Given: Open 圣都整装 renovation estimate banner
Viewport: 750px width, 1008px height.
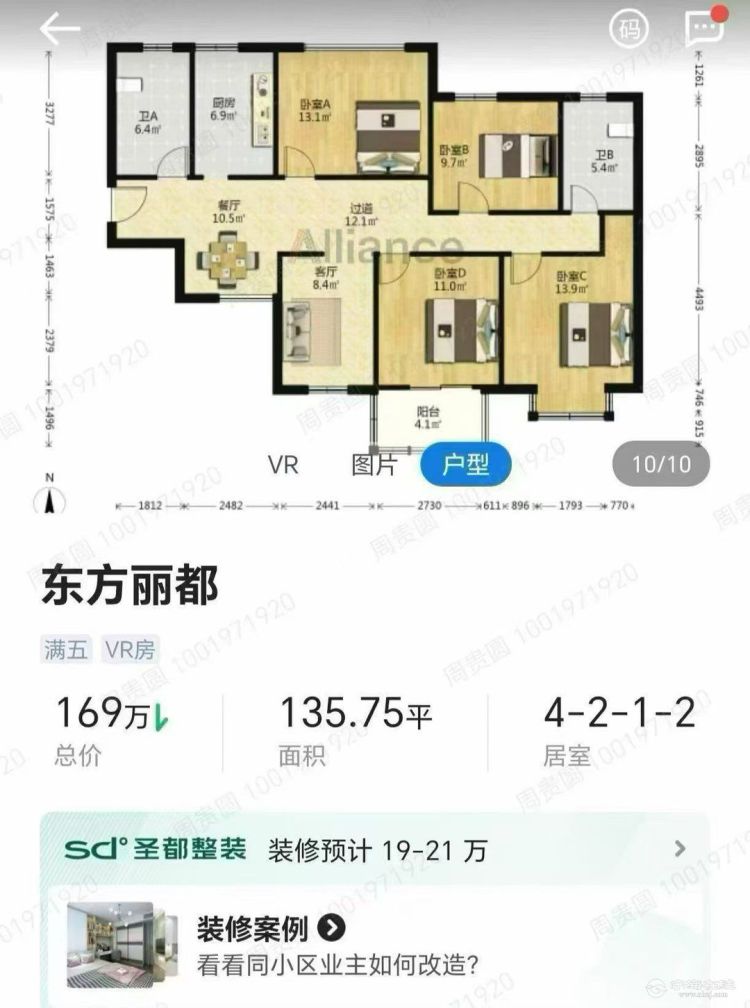Looking at the screenshot, I should 375,850.
